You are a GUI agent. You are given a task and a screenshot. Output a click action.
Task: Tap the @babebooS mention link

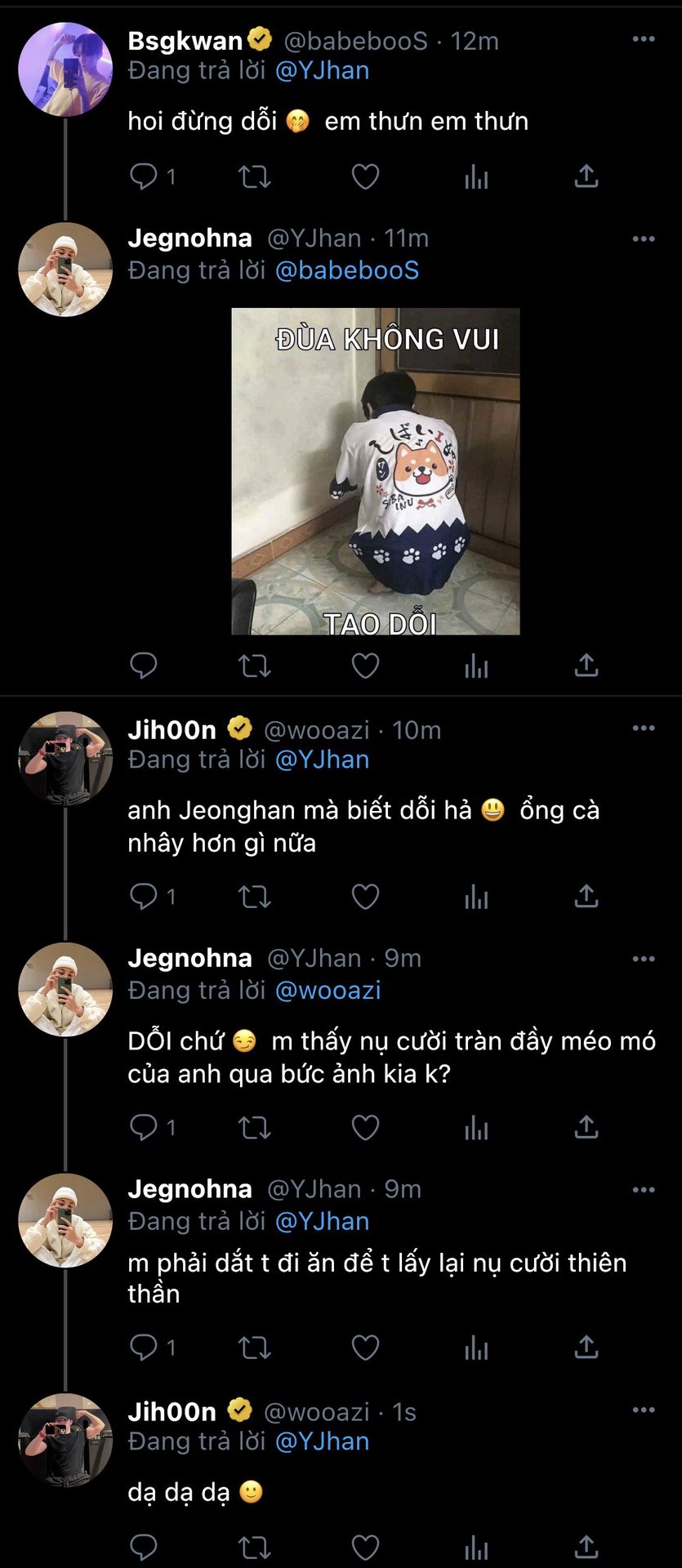click(347, 270)
